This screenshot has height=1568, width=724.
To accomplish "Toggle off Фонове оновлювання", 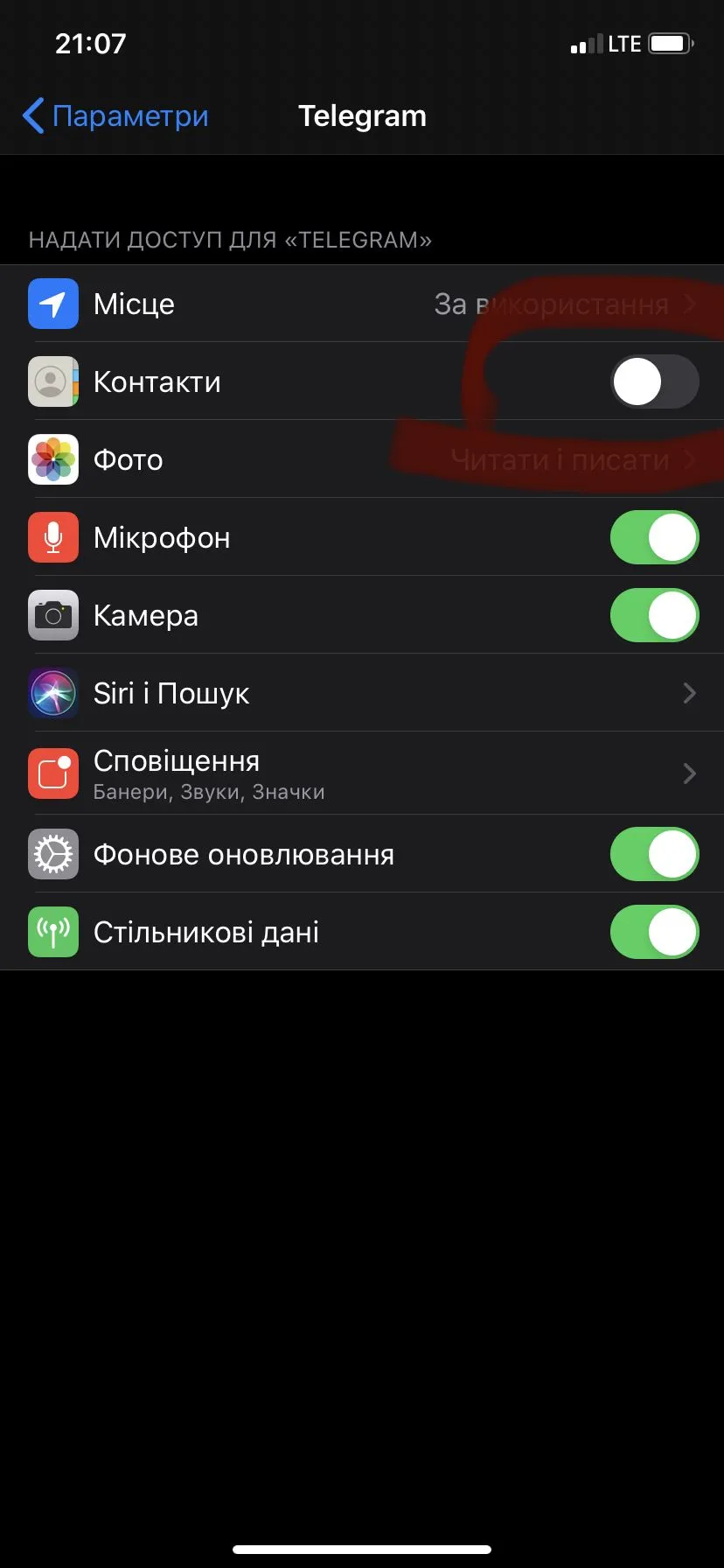I will tap(654, 854).
